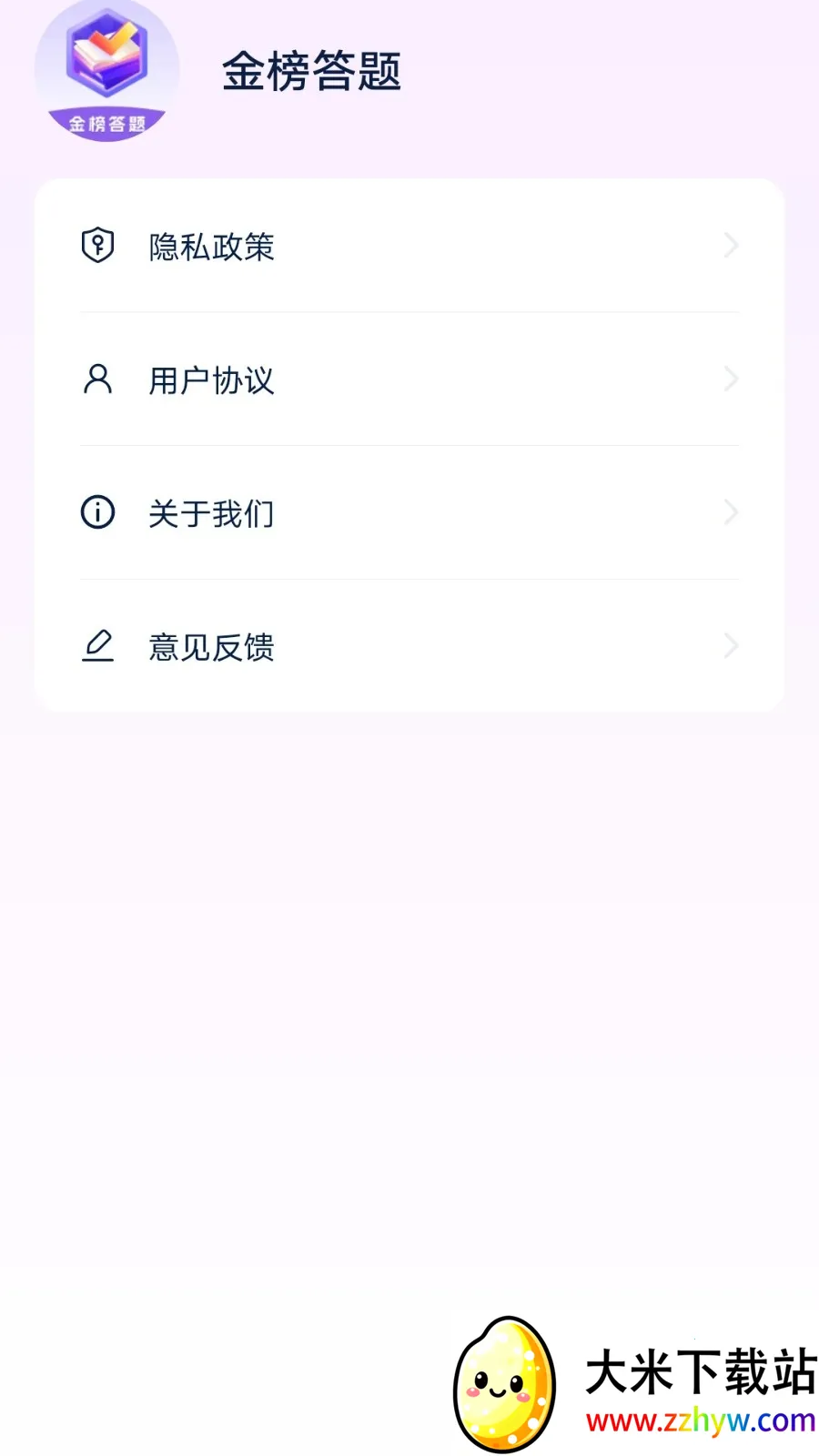Open 用户协议 via its right arrow
Image resolution: width=819 pixels, height=1456 pixels.
click(x=731, y=379)
